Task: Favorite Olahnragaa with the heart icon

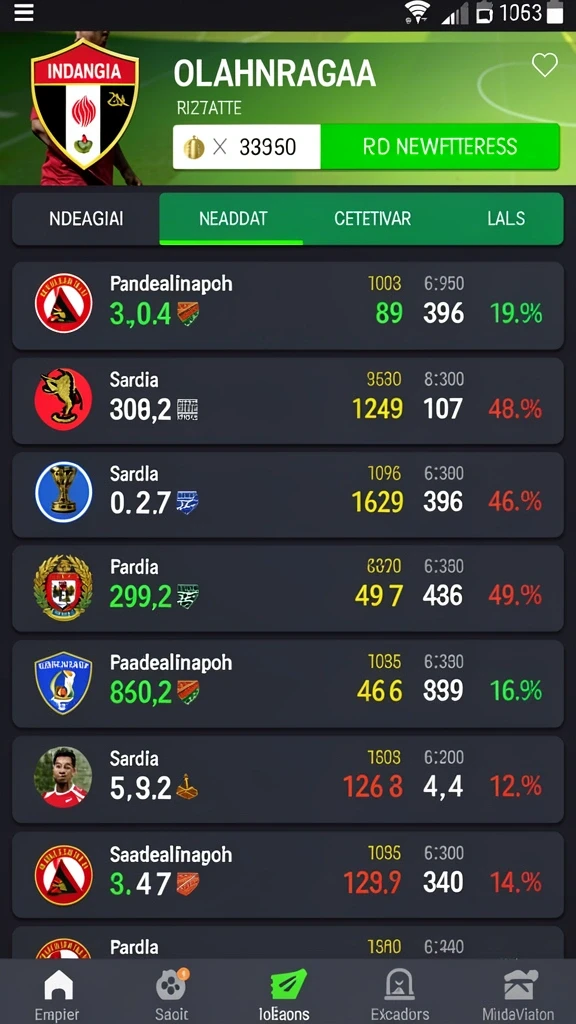Action: [544, 65]
